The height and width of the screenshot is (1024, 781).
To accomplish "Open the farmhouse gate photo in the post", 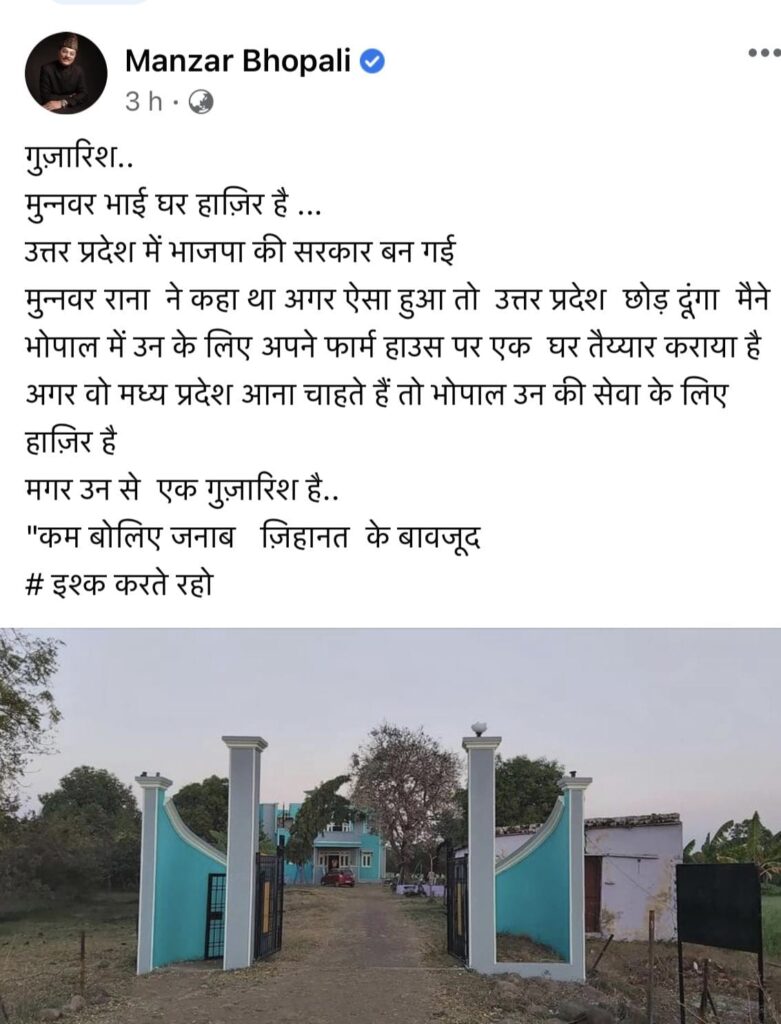I will [390, 825].
